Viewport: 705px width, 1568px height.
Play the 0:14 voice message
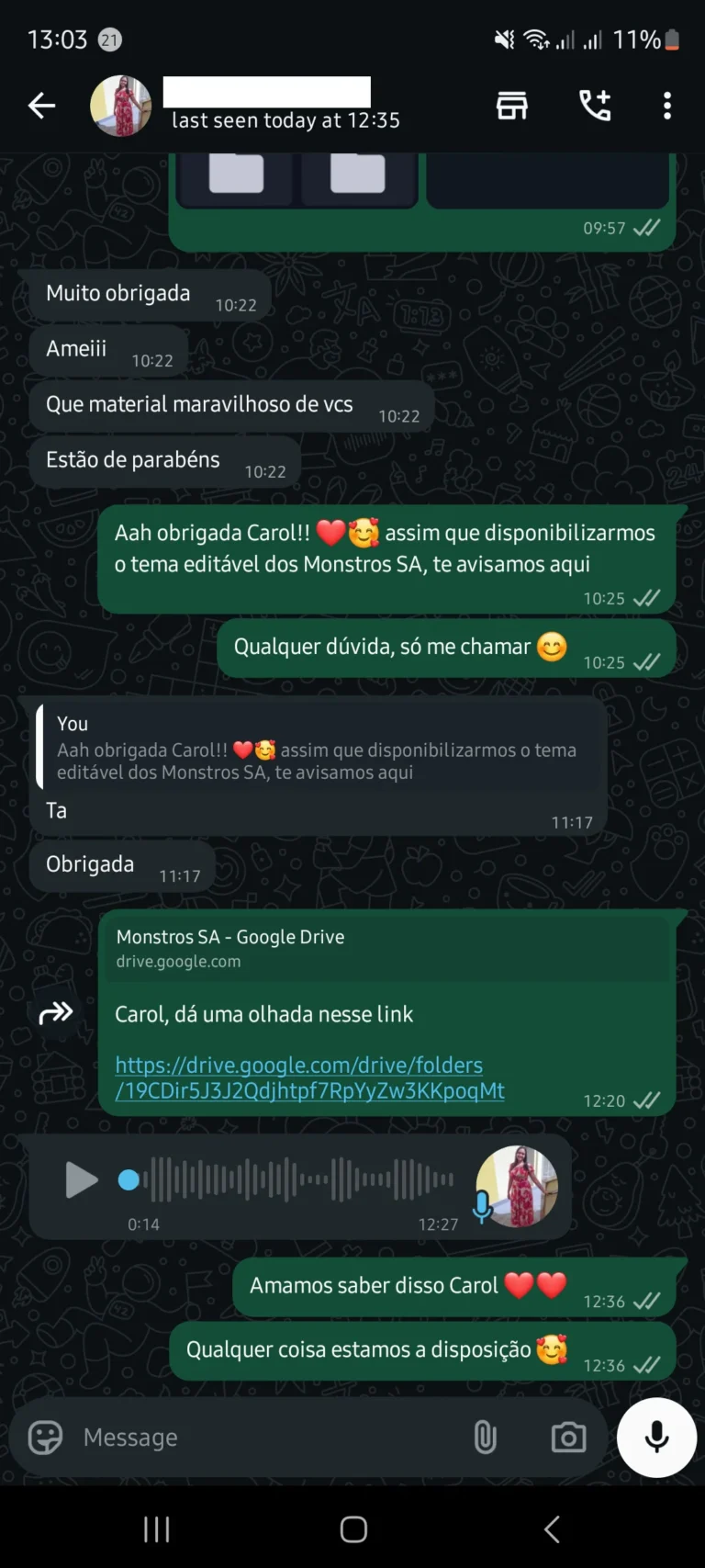(x=81, y=1180)
